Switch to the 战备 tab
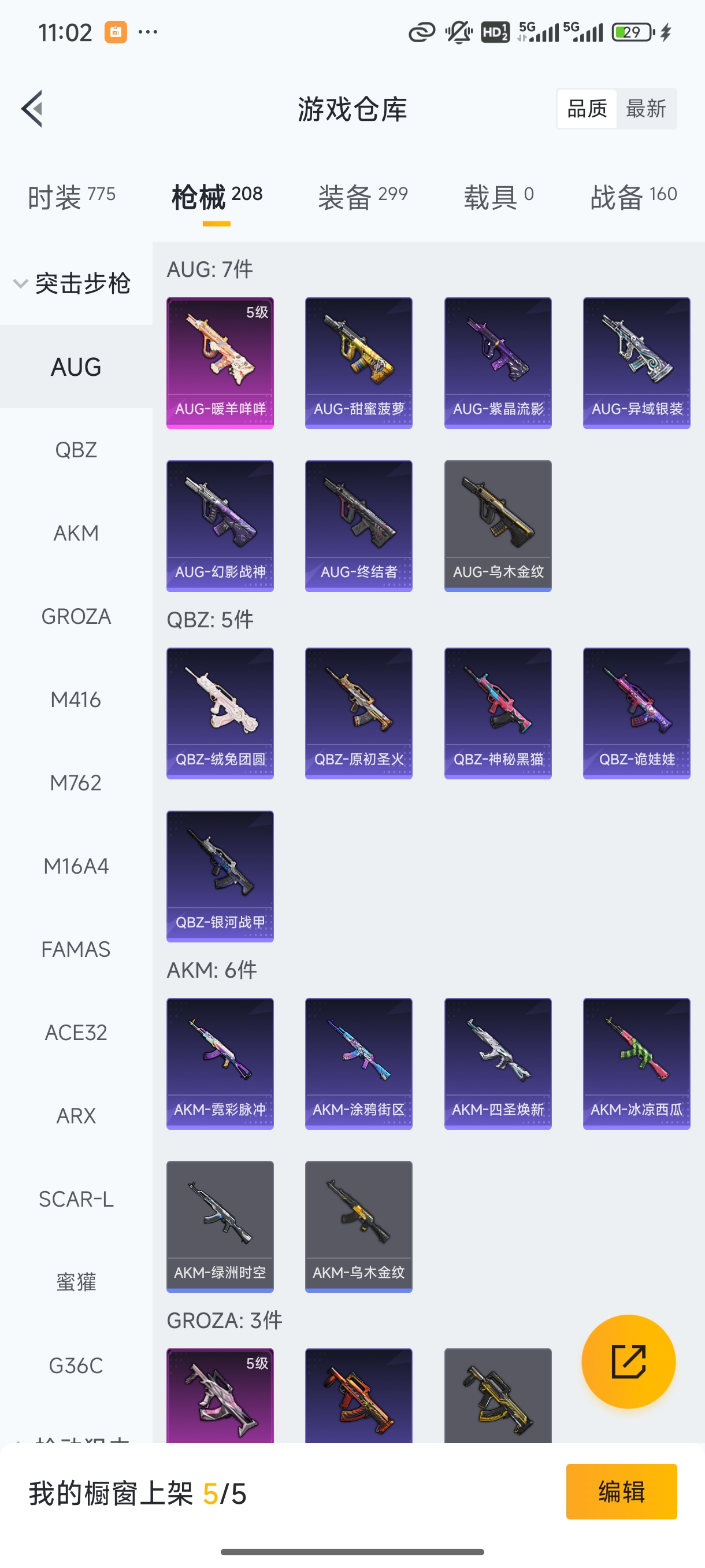 tap(633, 197)
